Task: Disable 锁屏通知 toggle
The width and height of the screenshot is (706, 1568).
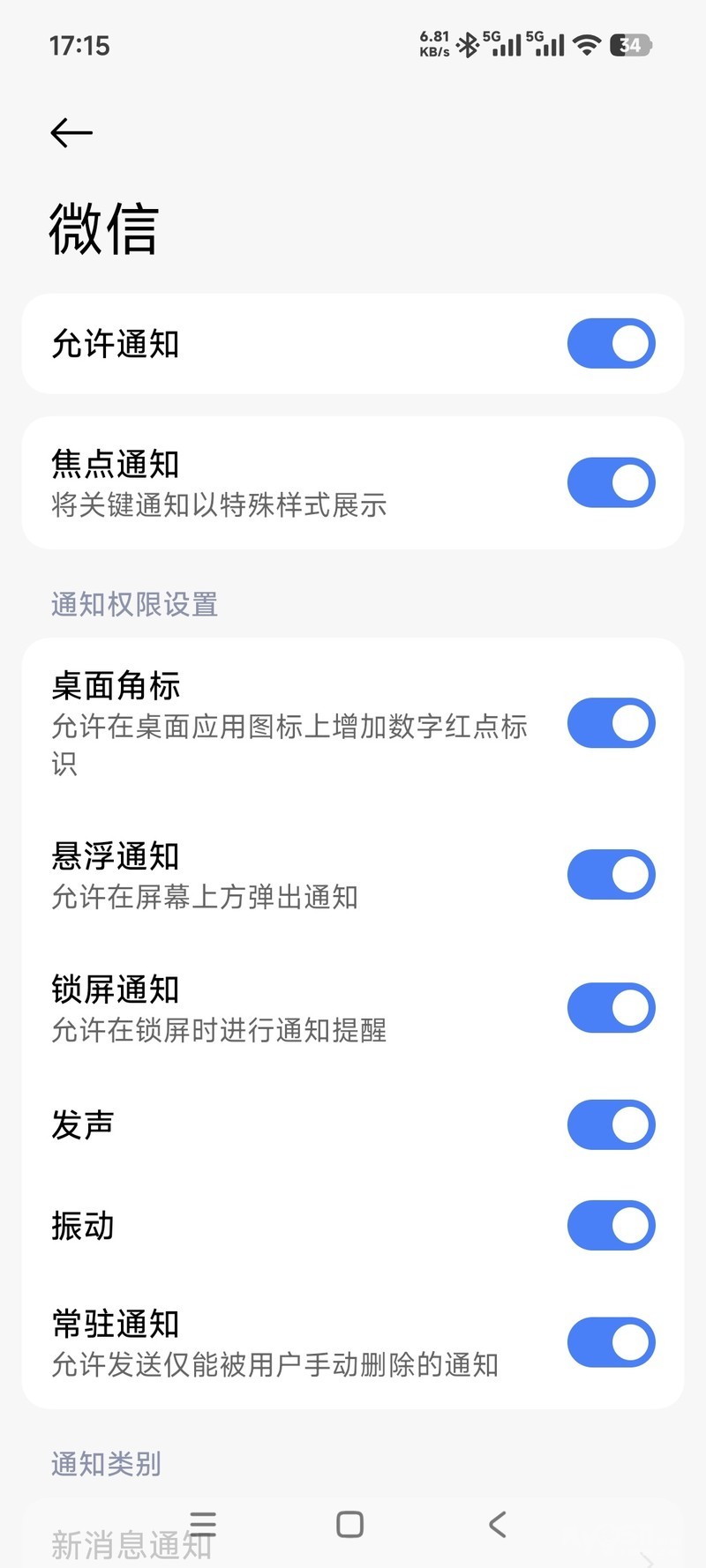Action: (611, 1008)
